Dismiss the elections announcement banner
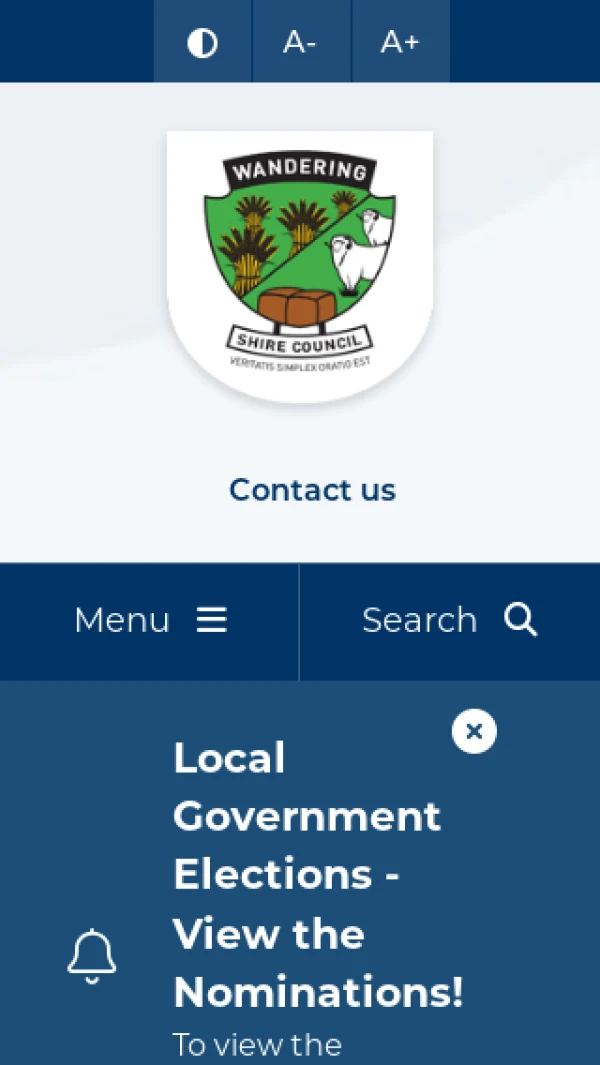This screenshot has height=1065, width=600. [x=474, y=731]
